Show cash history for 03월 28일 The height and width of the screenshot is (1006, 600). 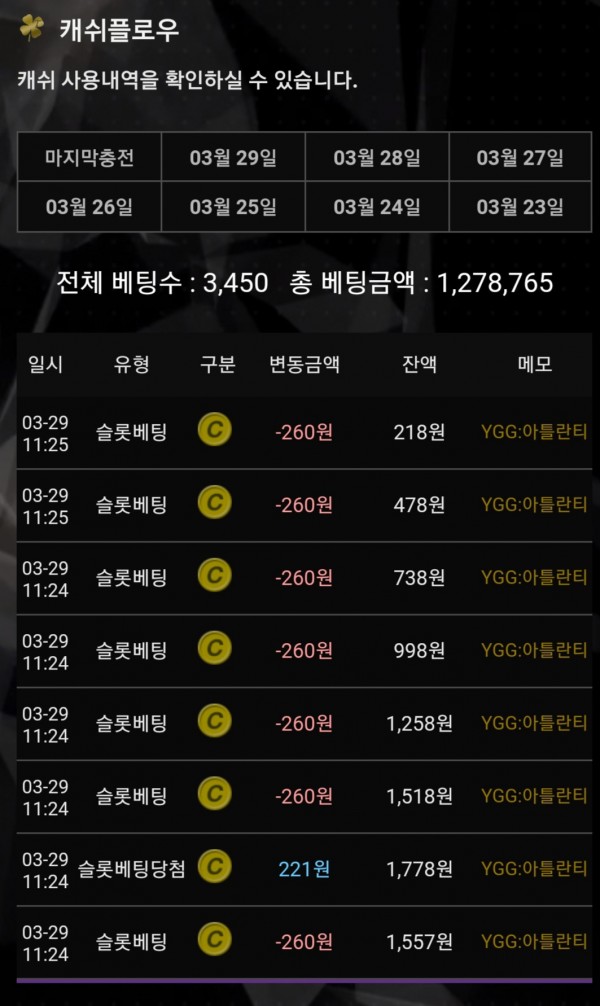coord(377,157)
